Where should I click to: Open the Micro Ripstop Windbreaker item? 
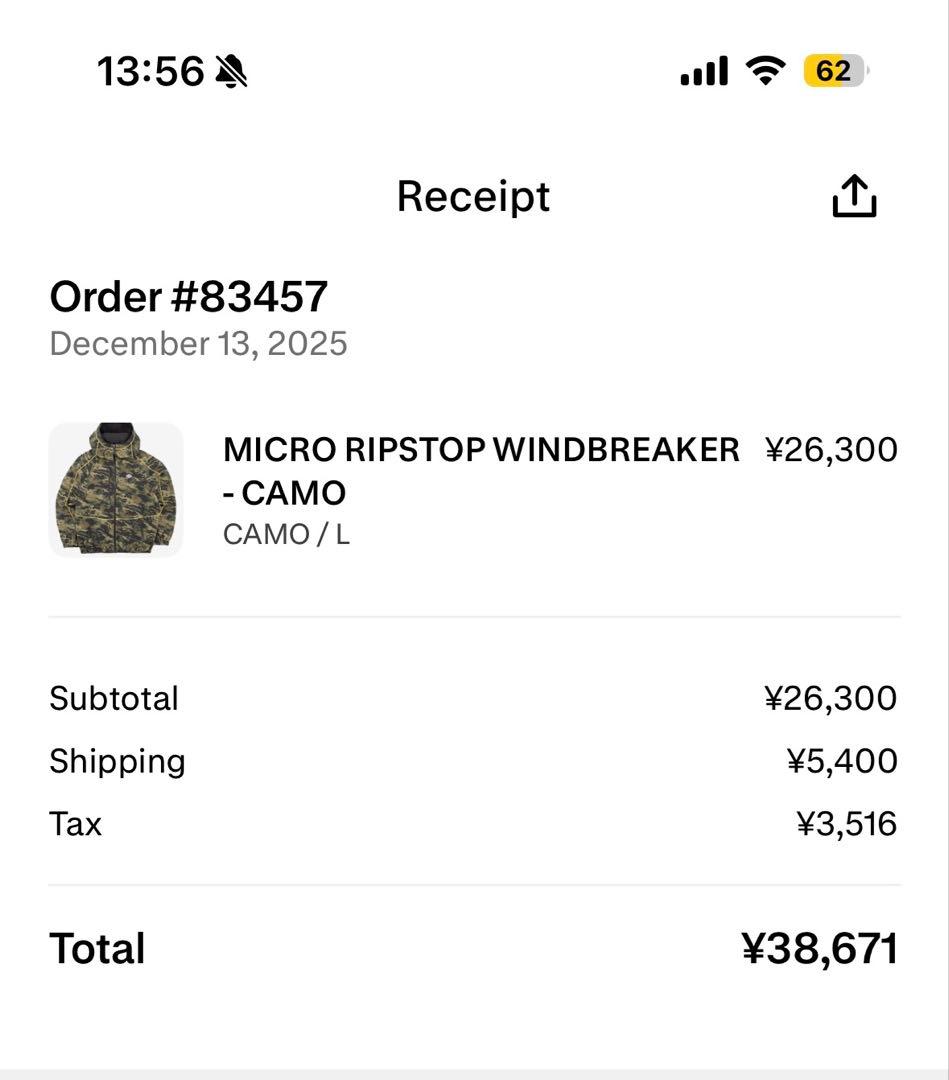pos(480,471)
